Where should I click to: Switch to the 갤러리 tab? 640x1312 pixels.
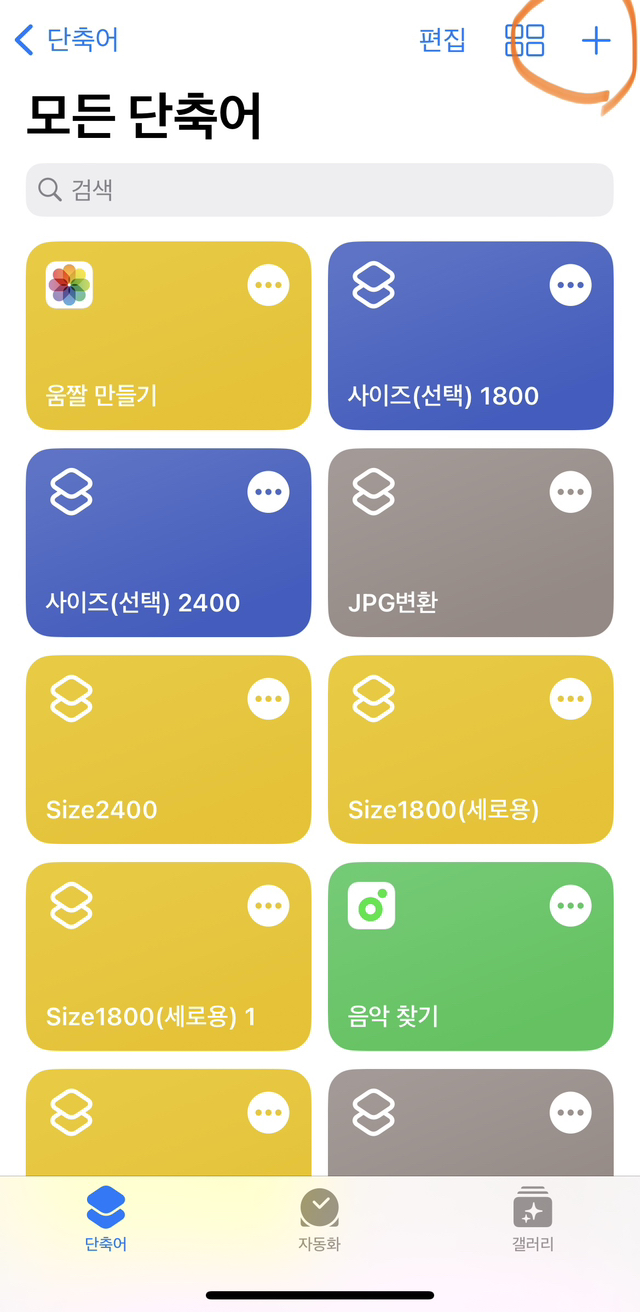point(533,1222)
